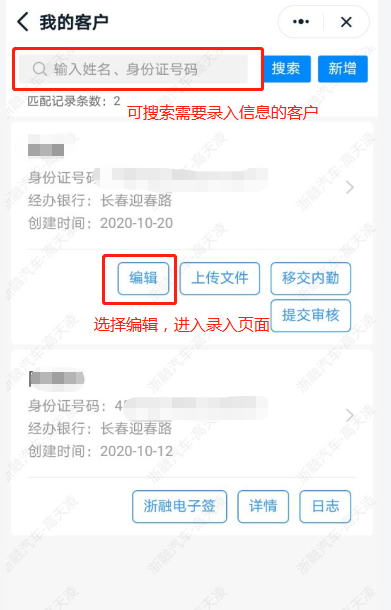391x610 pixels.
Task: Submit for review with 提交审核
Action: pyautogui.click(x=310, y=316)
